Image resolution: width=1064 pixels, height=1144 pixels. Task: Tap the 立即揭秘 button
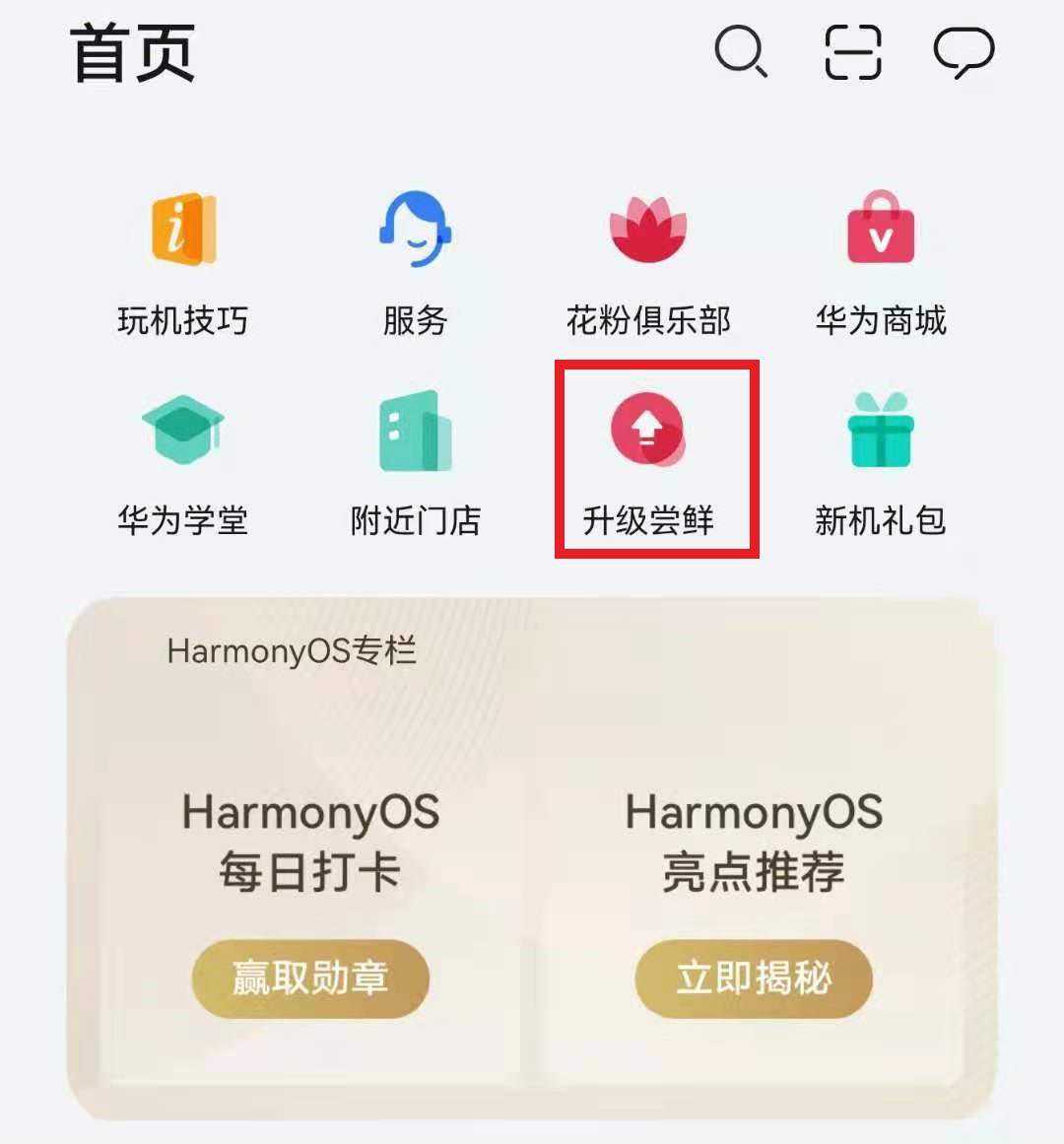click(x=754, y=978)
